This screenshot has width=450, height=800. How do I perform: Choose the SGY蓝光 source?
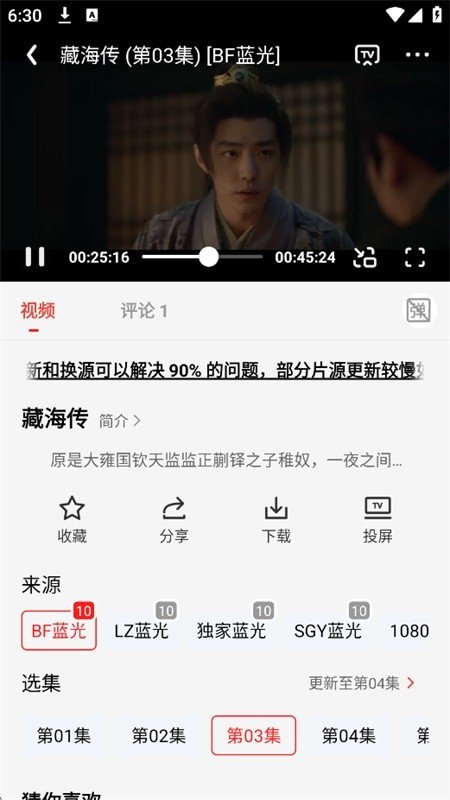pyautogui.click(x=328, y=631)
